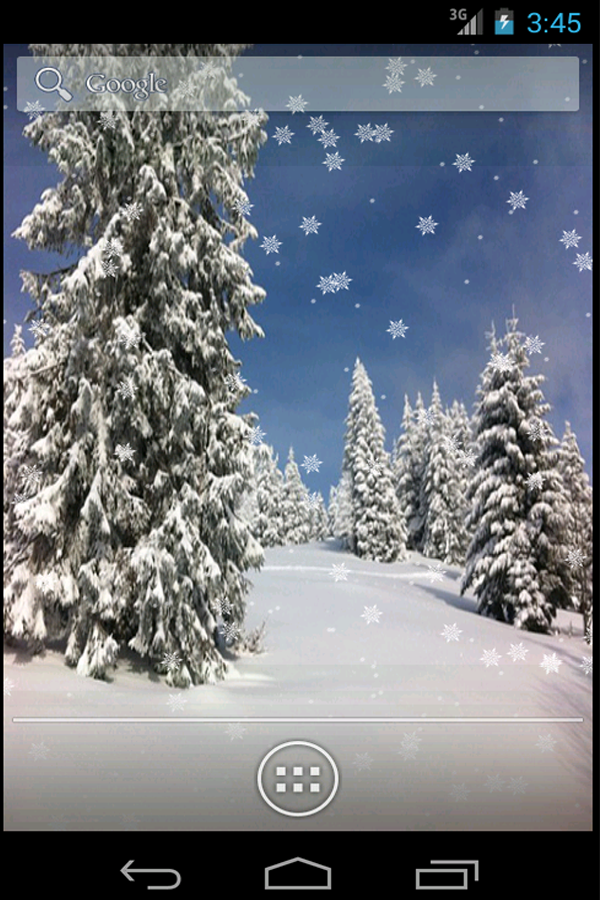
Task: Go back using the navigation bar
Action: click(151, 873)
